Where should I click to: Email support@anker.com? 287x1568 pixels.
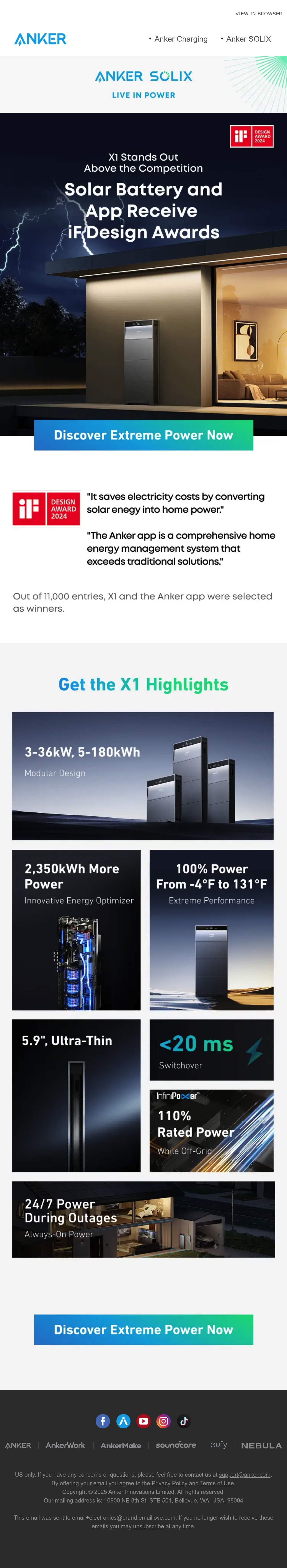[244, 1474]
